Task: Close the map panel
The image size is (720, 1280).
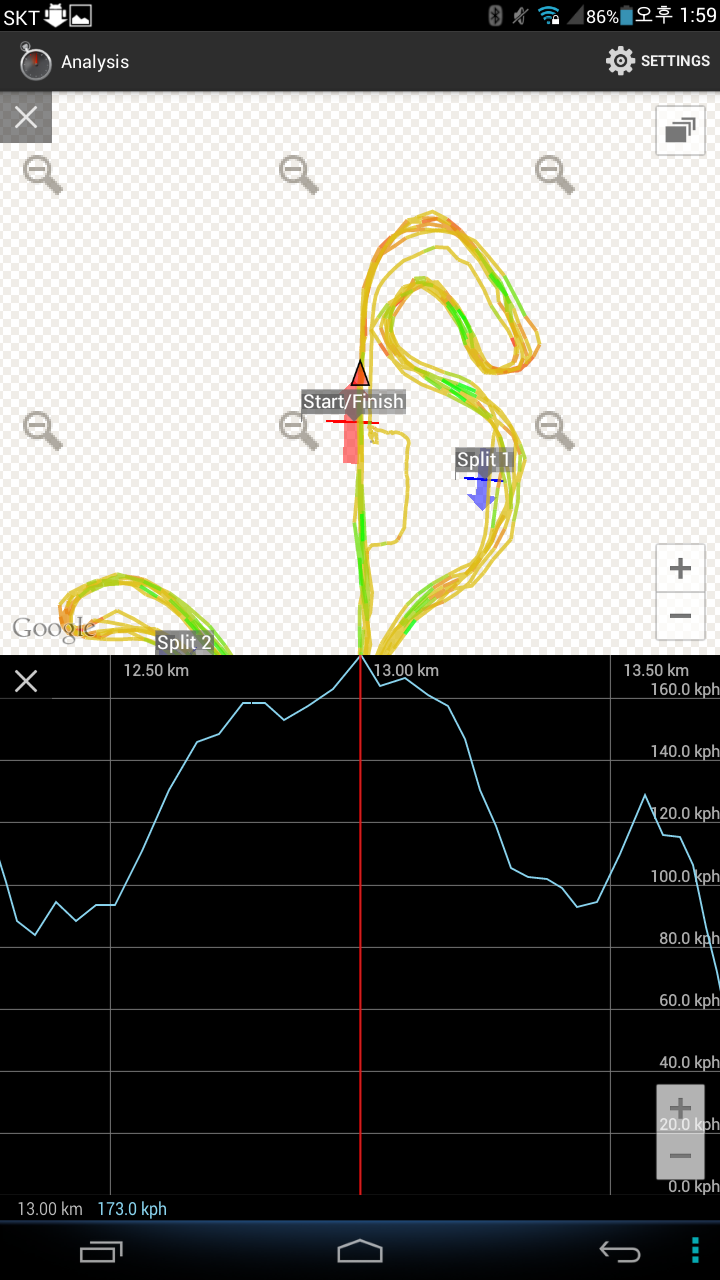Action: coord(26,118)
